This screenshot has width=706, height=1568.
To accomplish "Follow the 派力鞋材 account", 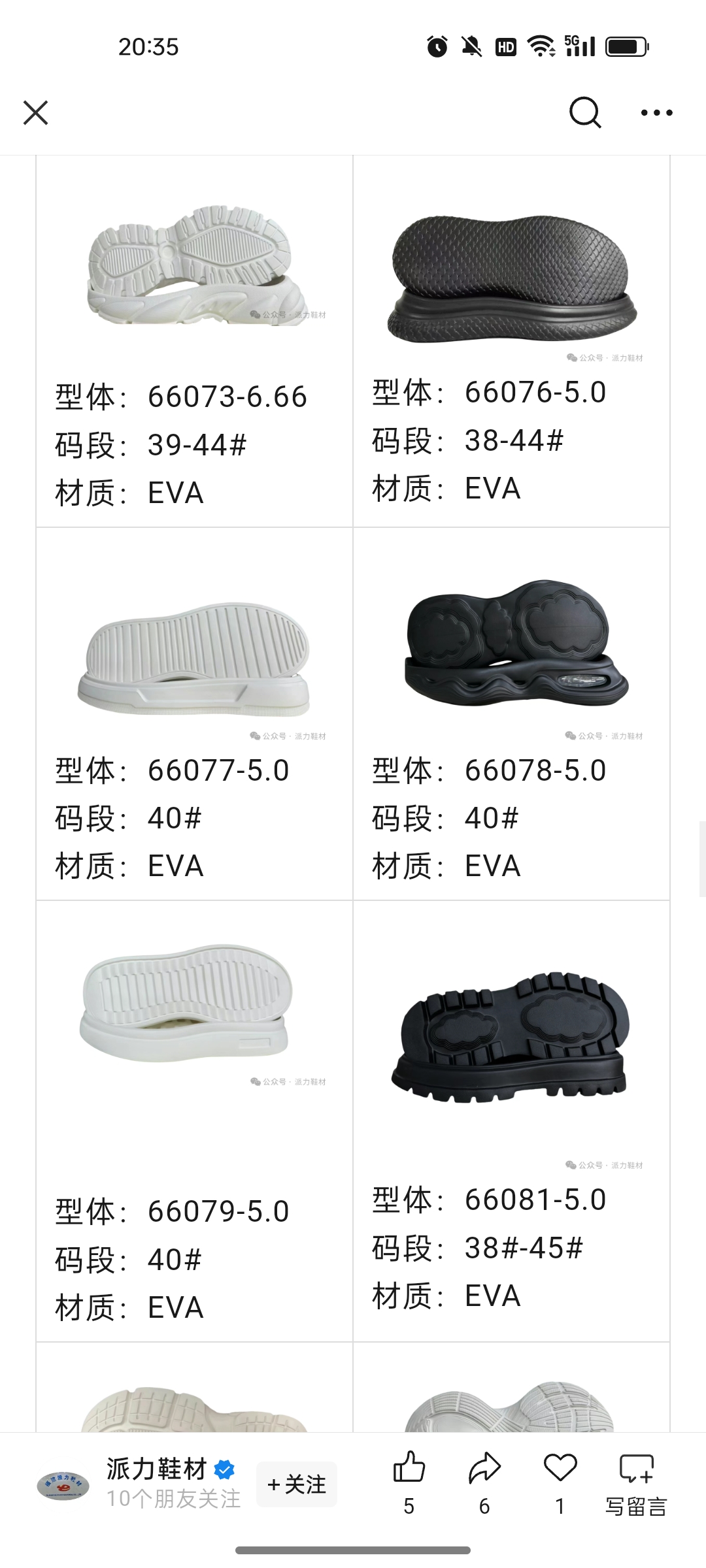I will click(x=296, y=1484).
